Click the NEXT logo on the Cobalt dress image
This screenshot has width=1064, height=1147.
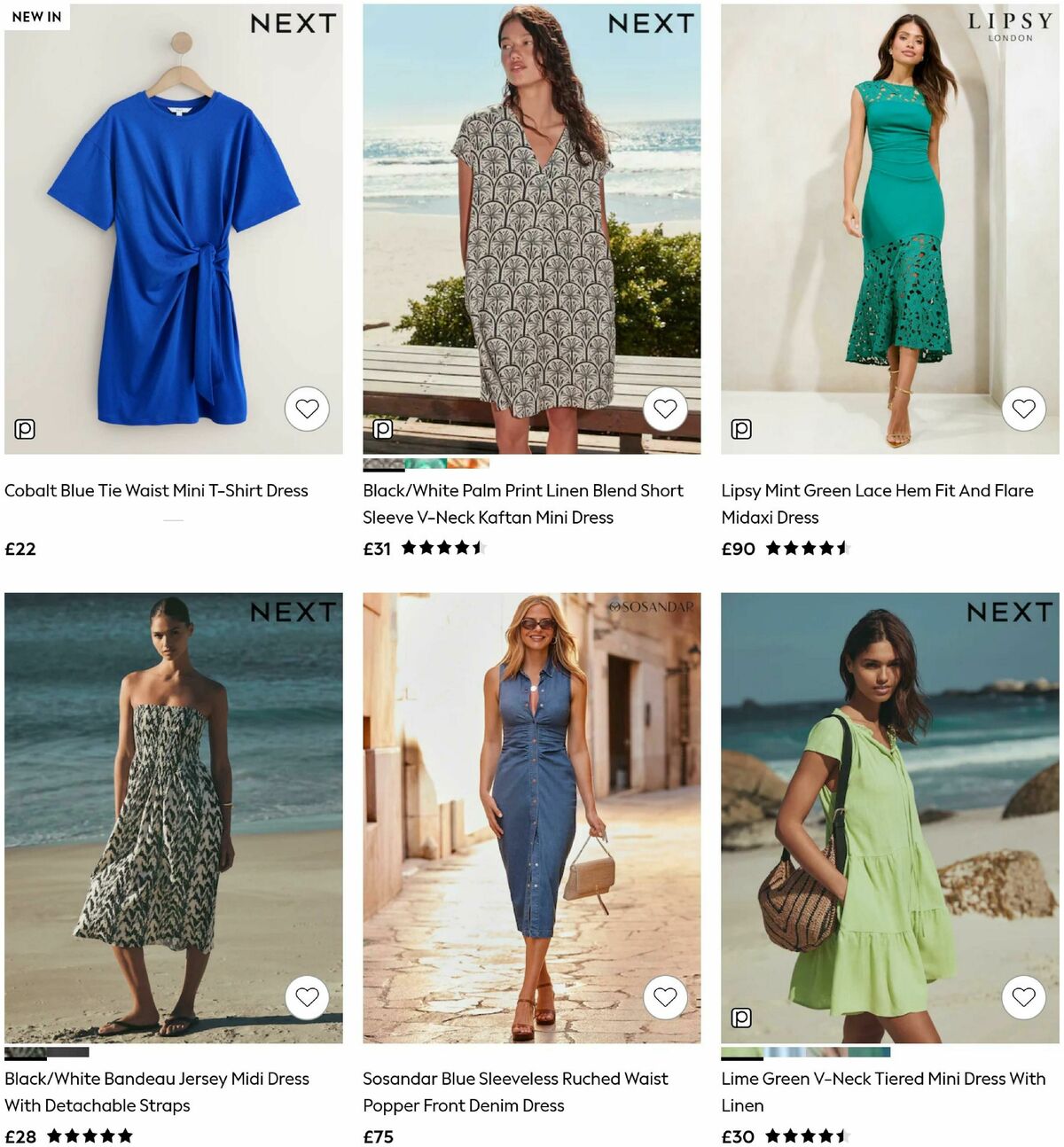[x=293, y=24]
